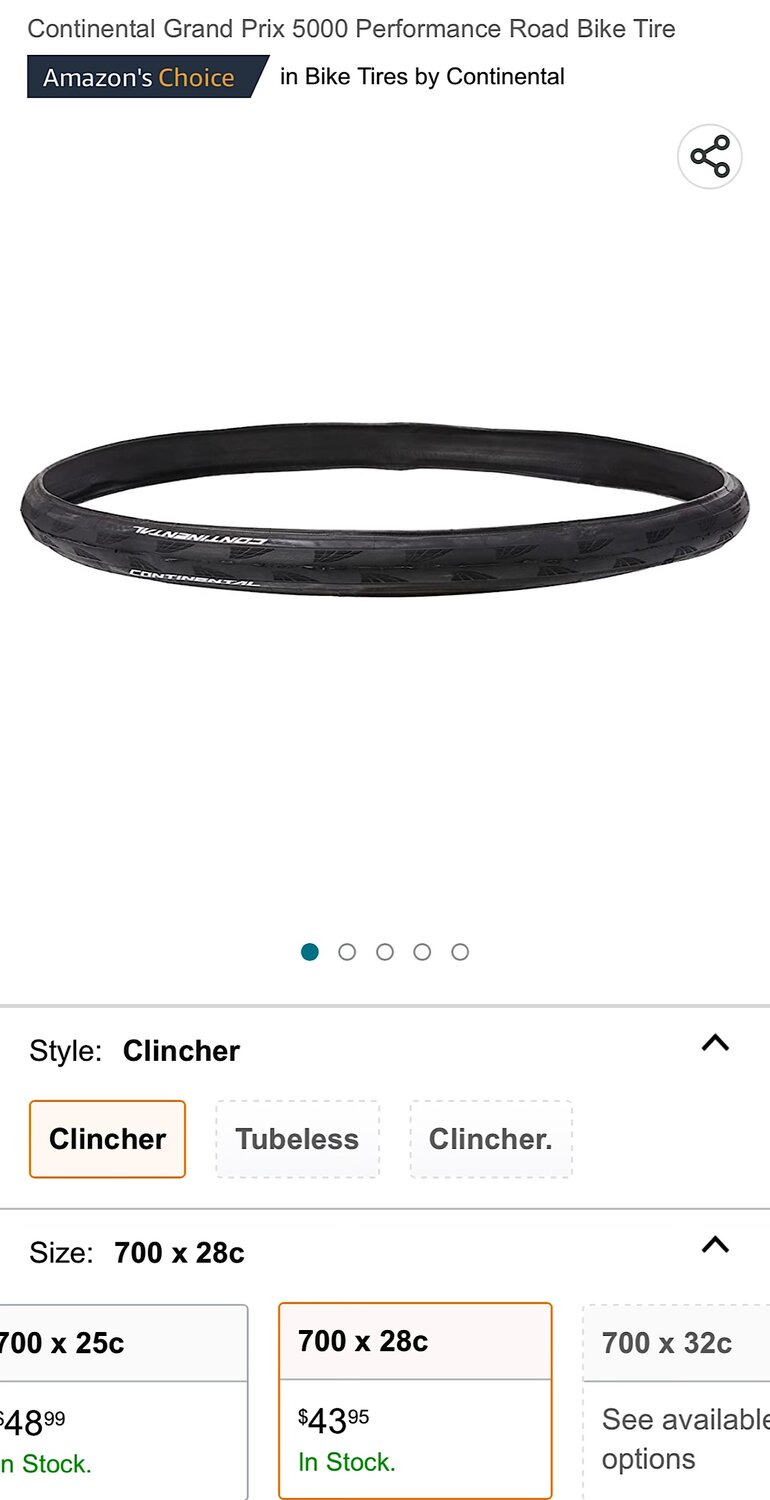The width and height of the screenshot is (770, 1500).
Task: Tap the image carousel page dots
Action: tap(385, 952)
